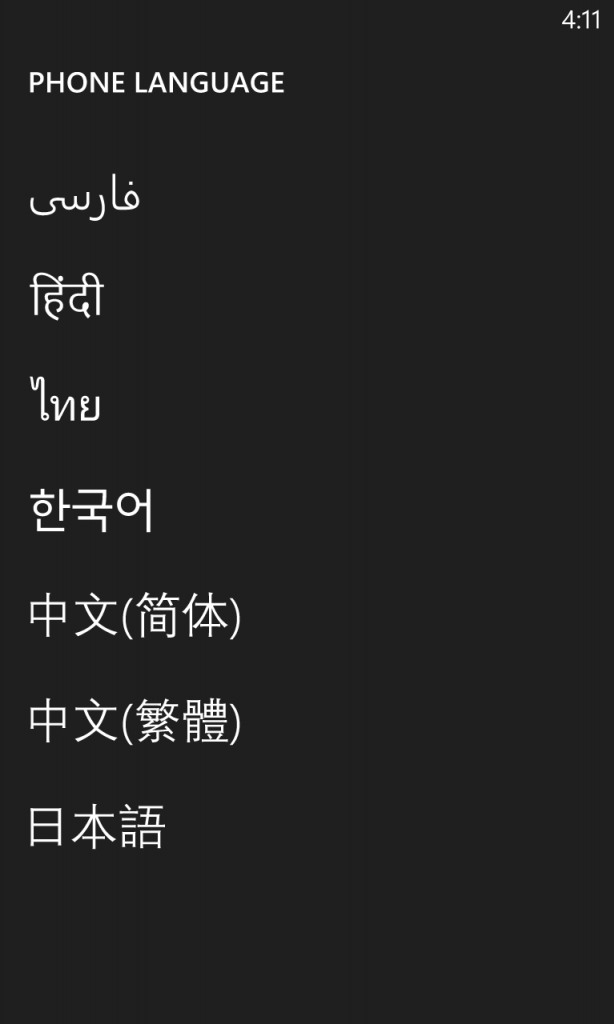Select Traditional Chinese 中文(繁體)
Screen dimensions: 614x1024
coord(135,721)
